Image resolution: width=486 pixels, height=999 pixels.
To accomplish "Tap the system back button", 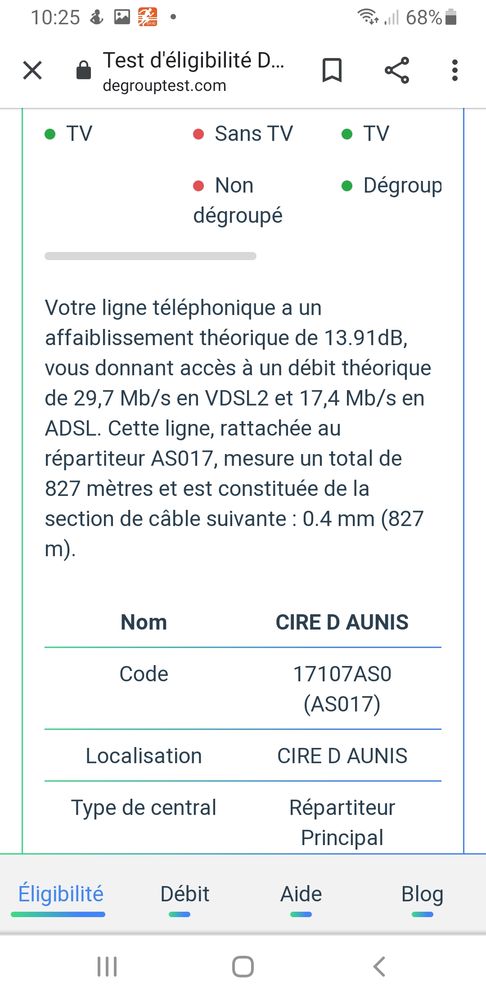I will click(379, 967).
